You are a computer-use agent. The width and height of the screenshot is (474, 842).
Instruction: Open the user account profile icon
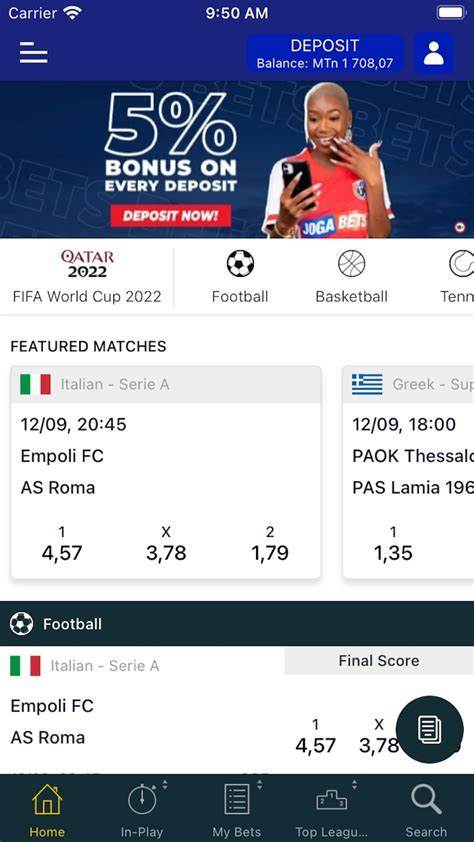(434, 54)
